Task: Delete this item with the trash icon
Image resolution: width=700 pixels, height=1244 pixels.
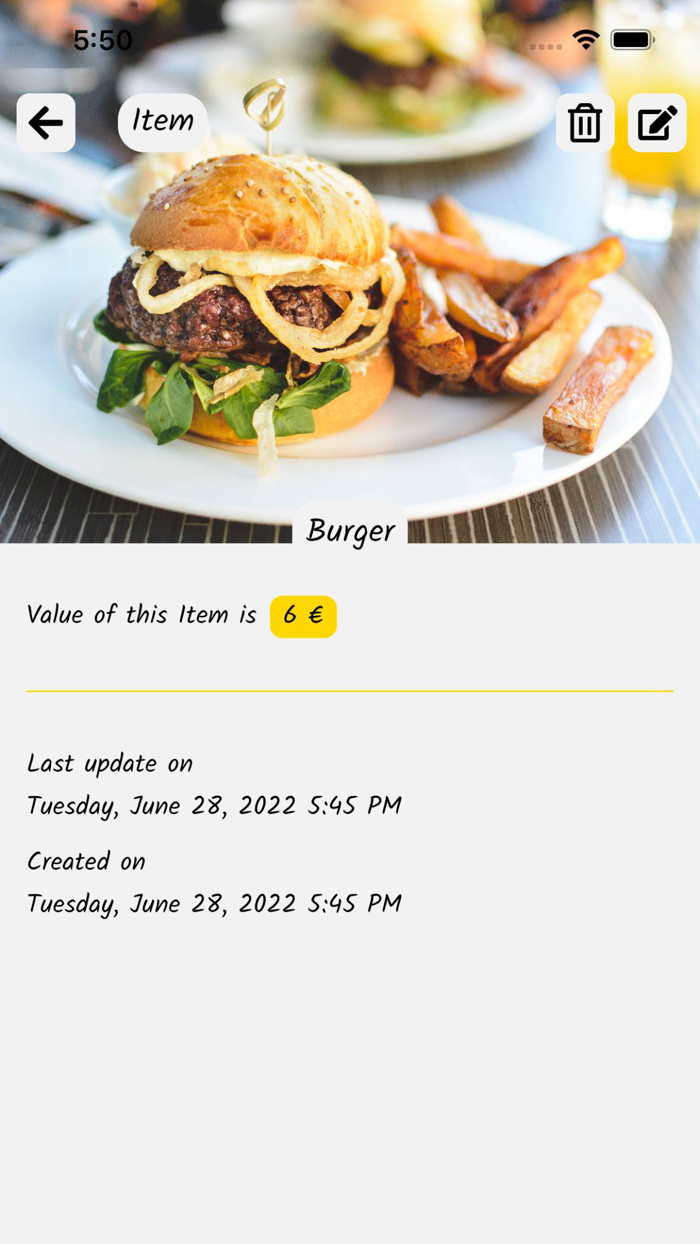Action: (x=585, y=123)
